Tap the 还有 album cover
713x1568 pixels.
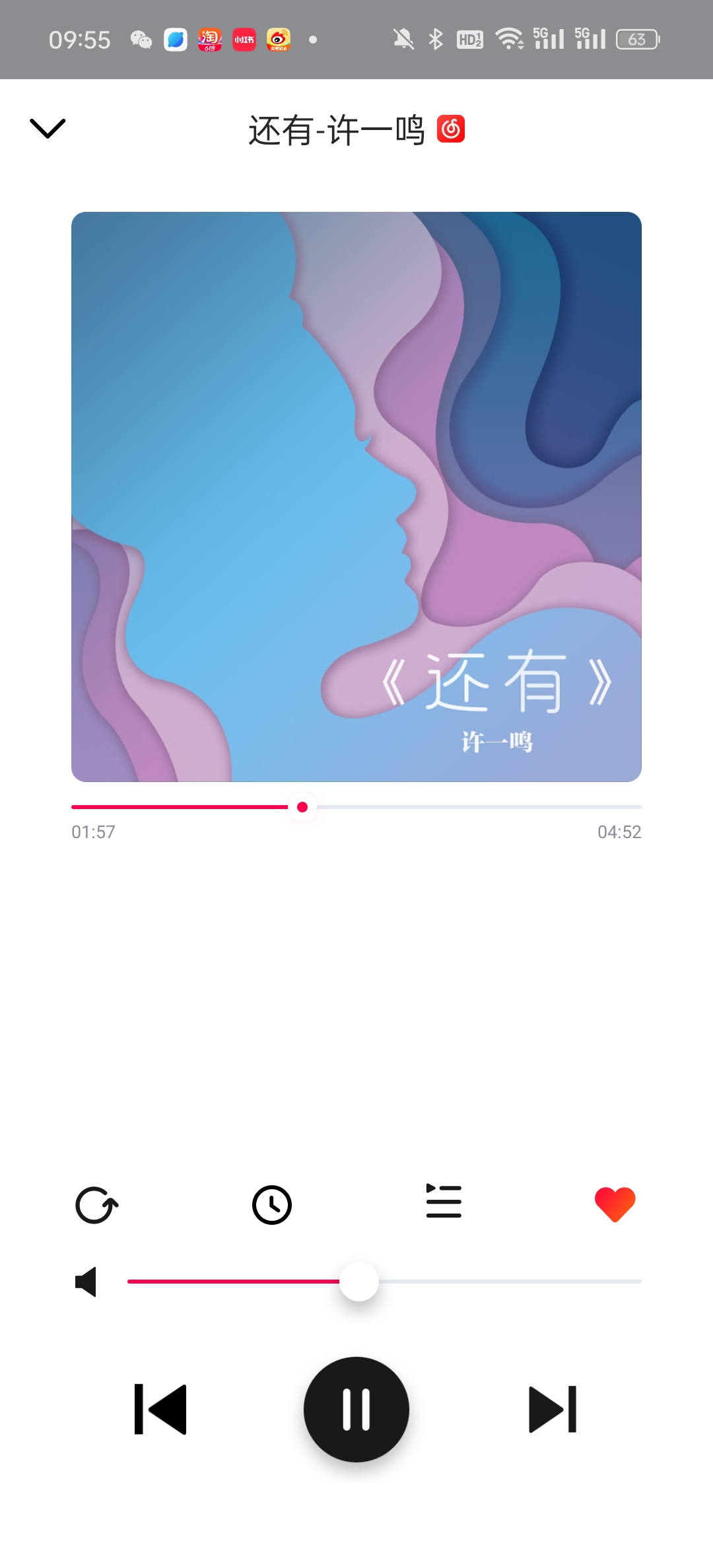(356, 496)
